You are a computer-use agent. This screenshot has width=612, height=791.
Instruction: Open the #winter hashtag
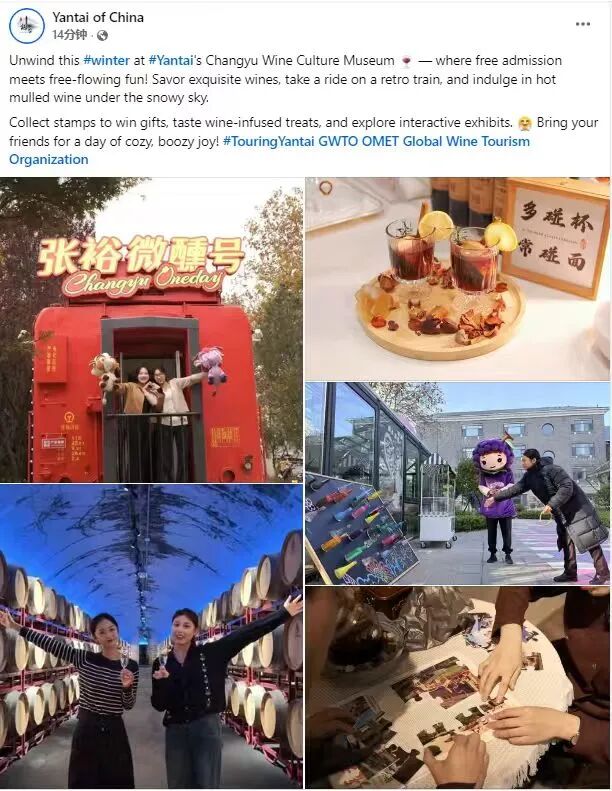106,61
